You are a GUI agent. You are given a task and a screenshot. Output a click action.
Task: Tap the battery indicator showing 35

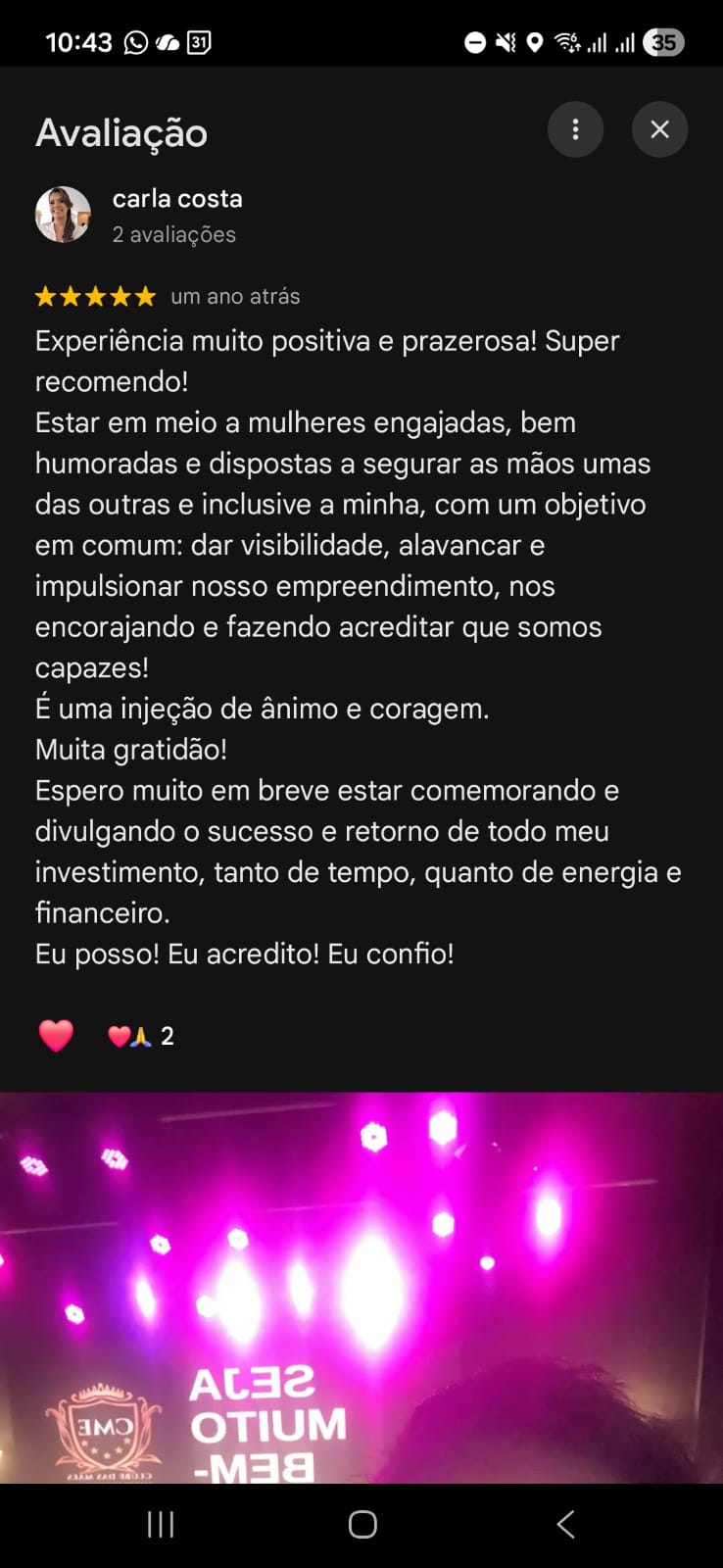coord(664,42)
